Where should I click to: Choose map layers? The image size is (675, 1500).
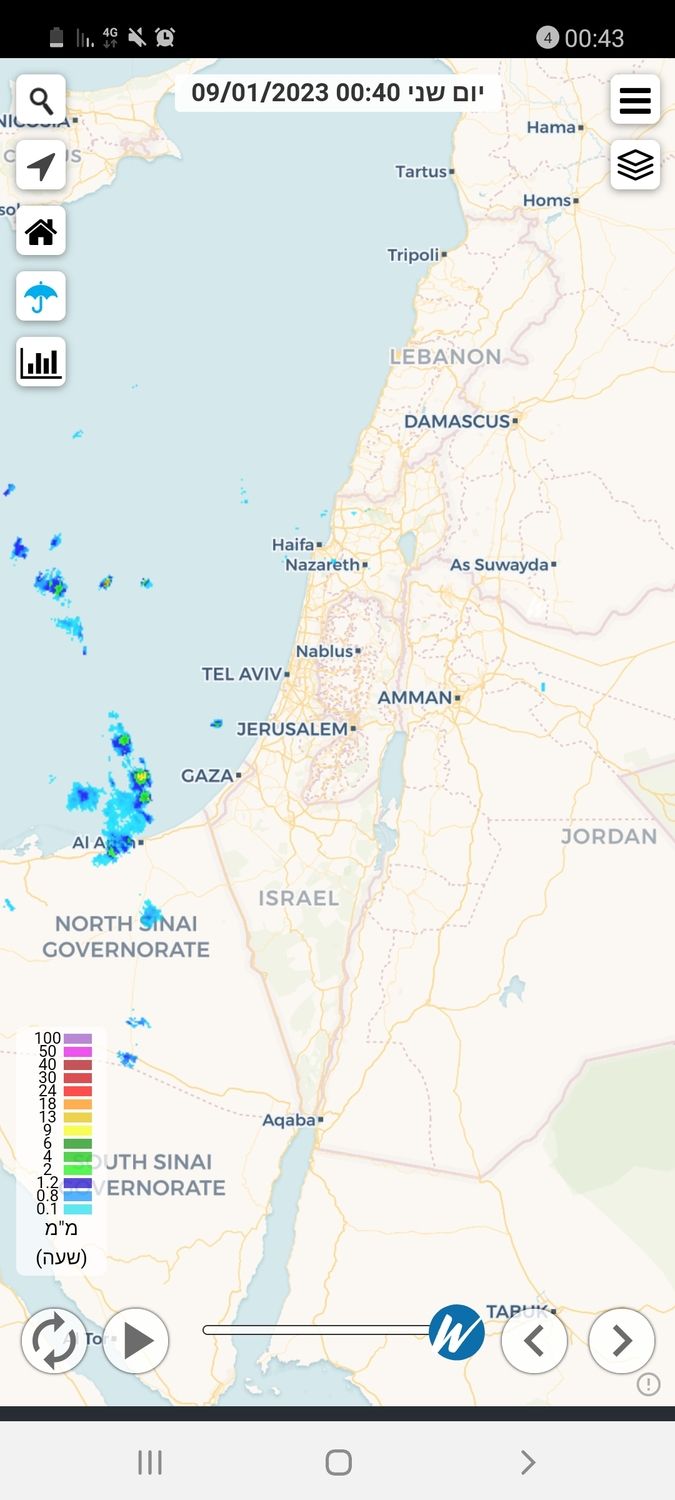[635, 166]
